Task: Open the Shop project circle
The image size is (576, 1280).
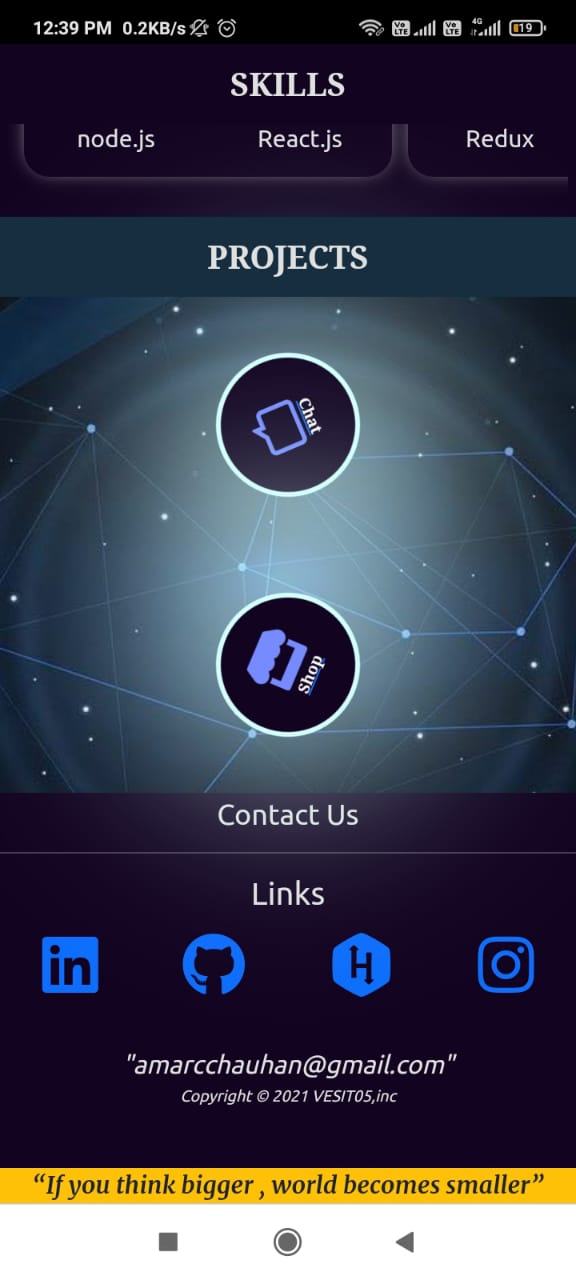Action: [x=288, y=664]
